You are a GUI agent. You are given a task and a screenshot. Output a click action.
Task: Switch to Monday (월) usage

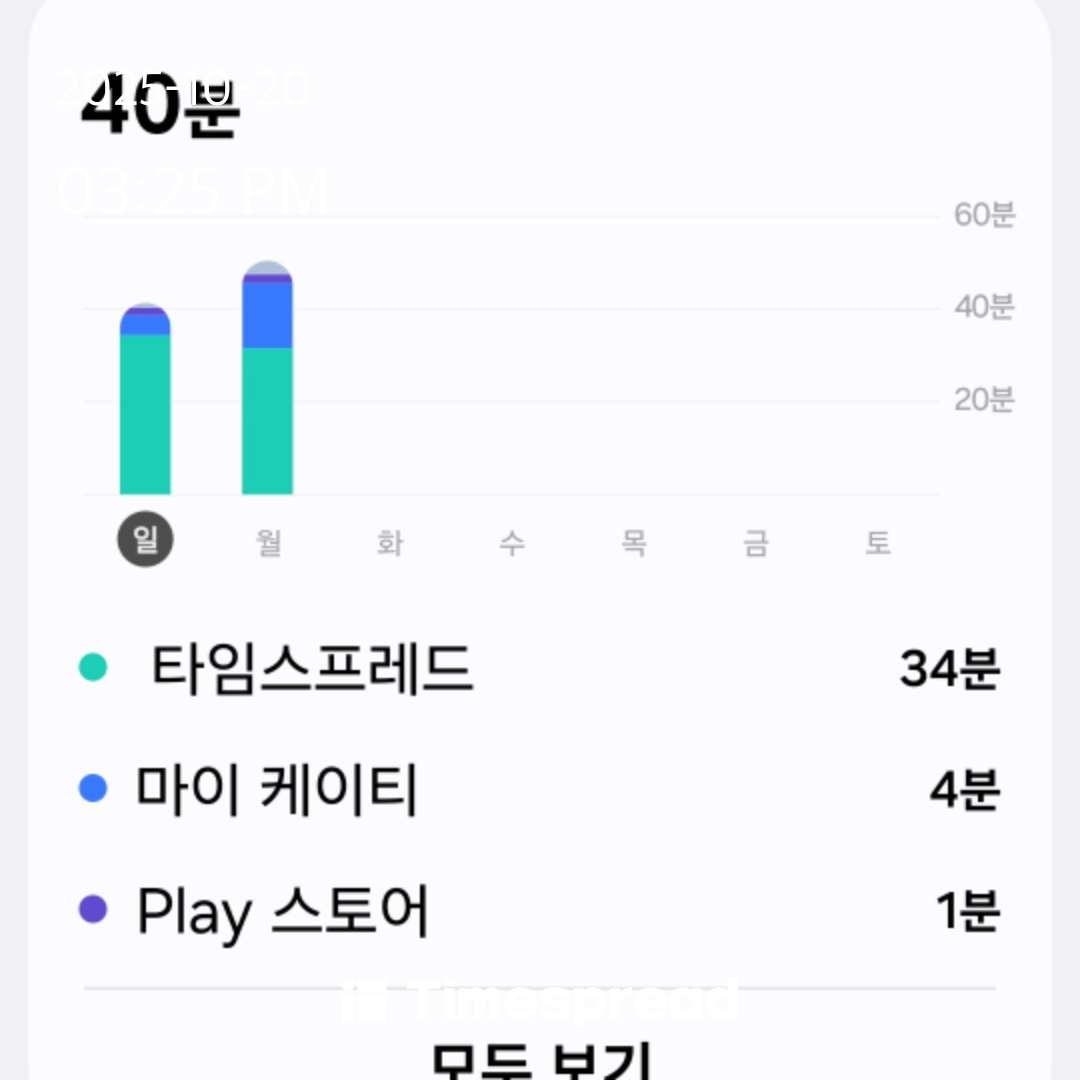tap(268, 543)
